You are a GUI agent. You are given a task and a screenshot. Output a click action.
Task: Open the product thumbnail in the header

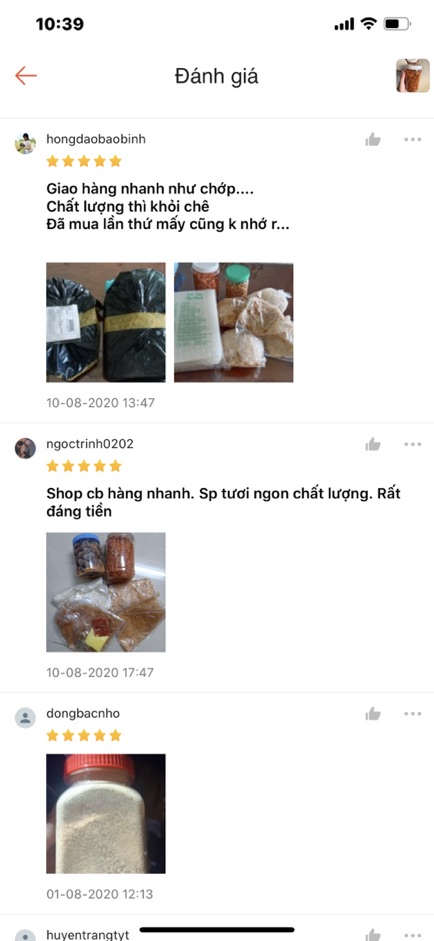pos(412,76)
